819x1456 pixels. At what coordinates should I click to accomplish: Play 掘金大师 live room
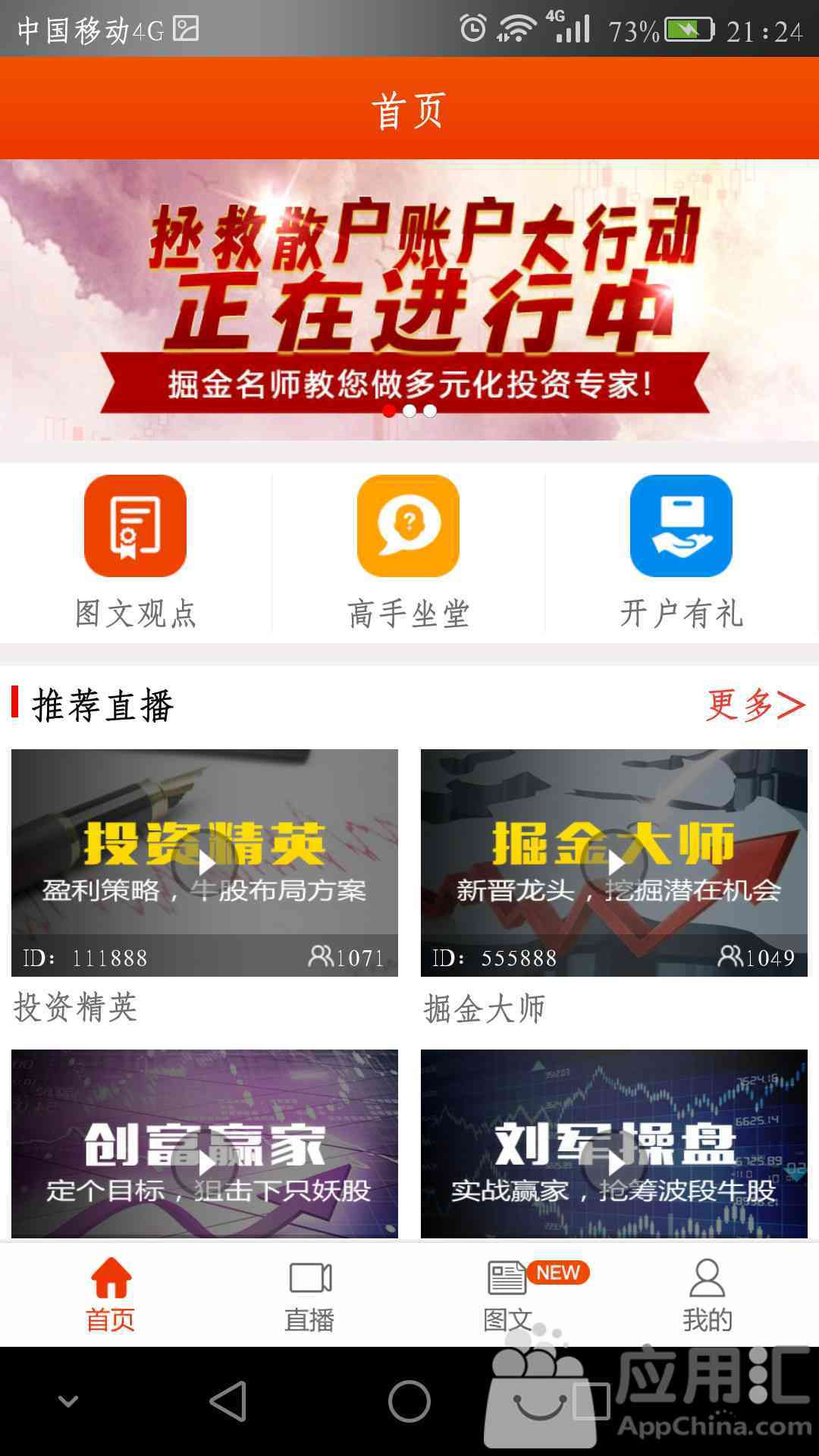coord(614,862)
